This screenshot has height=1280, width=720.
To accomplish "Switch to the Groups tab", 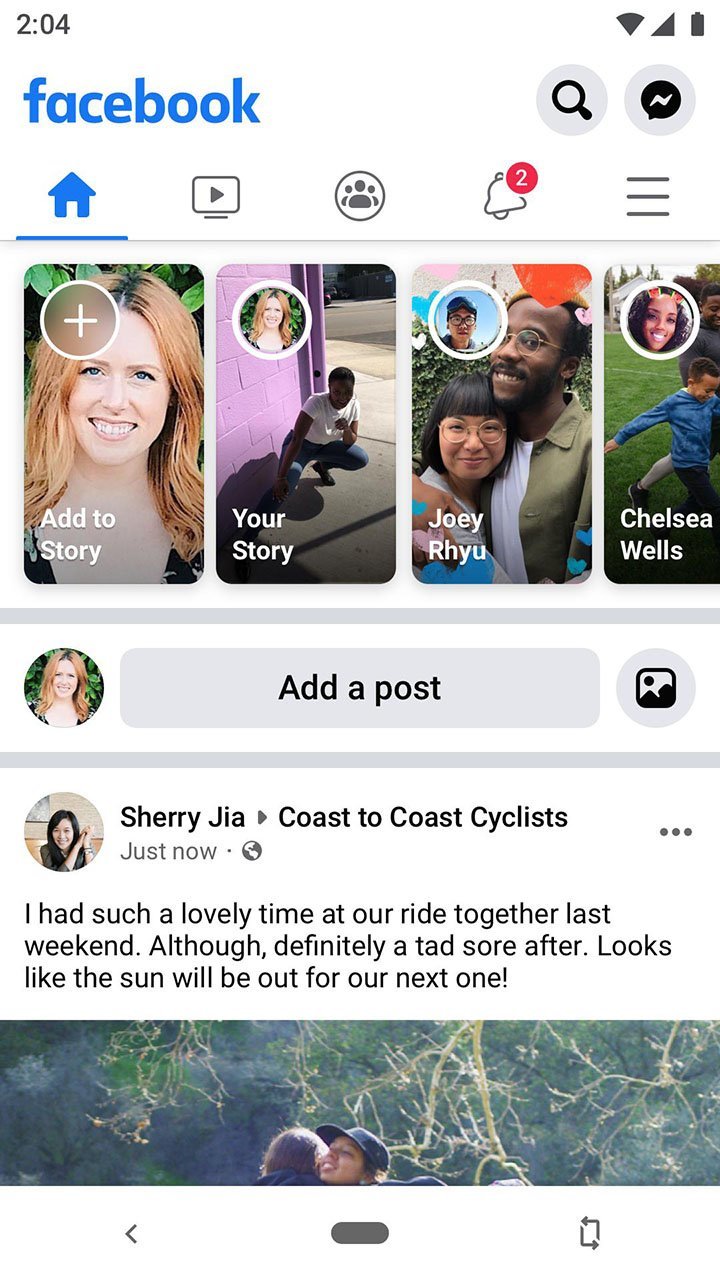I will point(360,196).
